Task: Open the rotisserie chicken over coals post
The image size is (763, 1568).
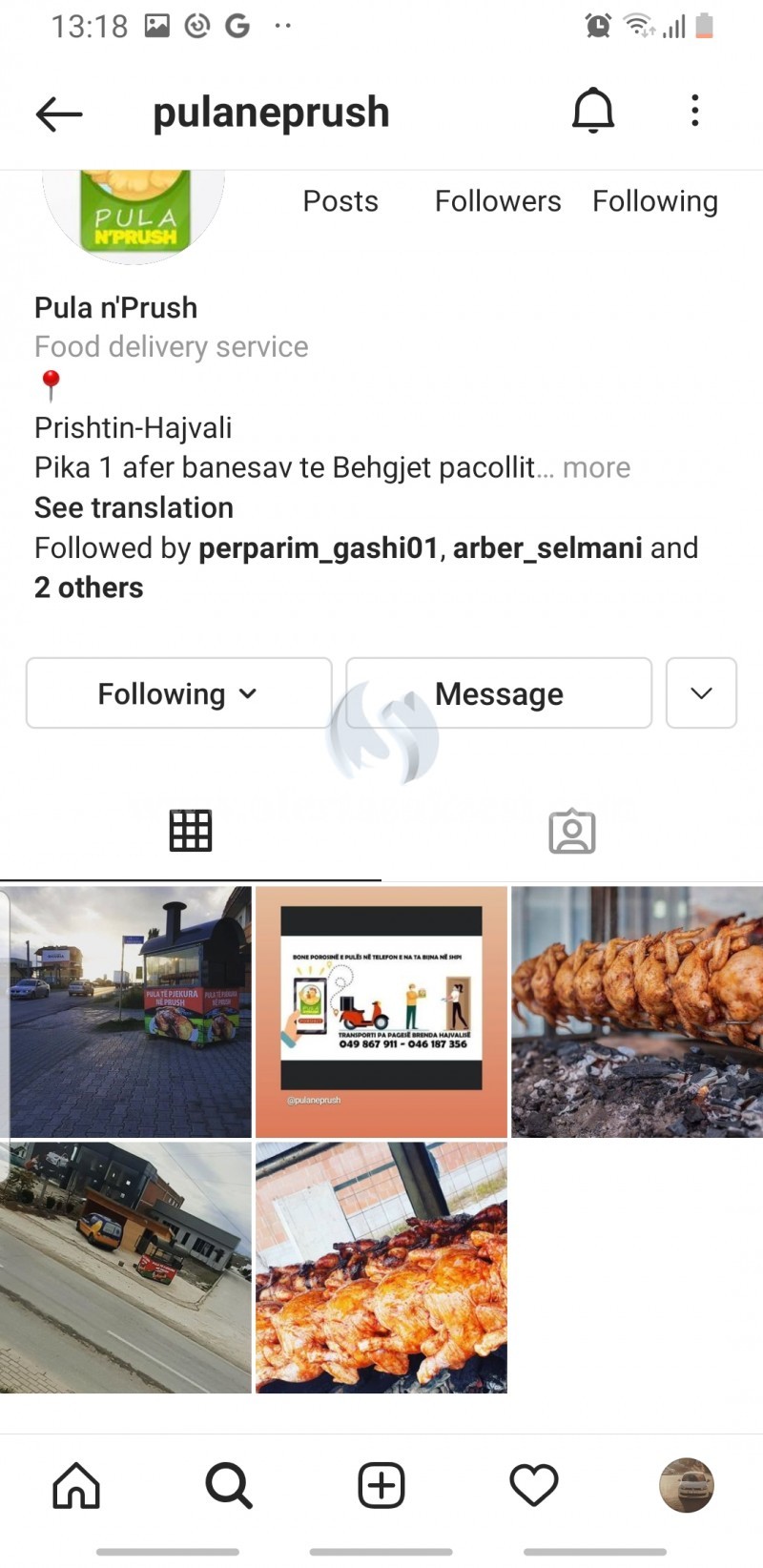Action: tap(637, 1012)
